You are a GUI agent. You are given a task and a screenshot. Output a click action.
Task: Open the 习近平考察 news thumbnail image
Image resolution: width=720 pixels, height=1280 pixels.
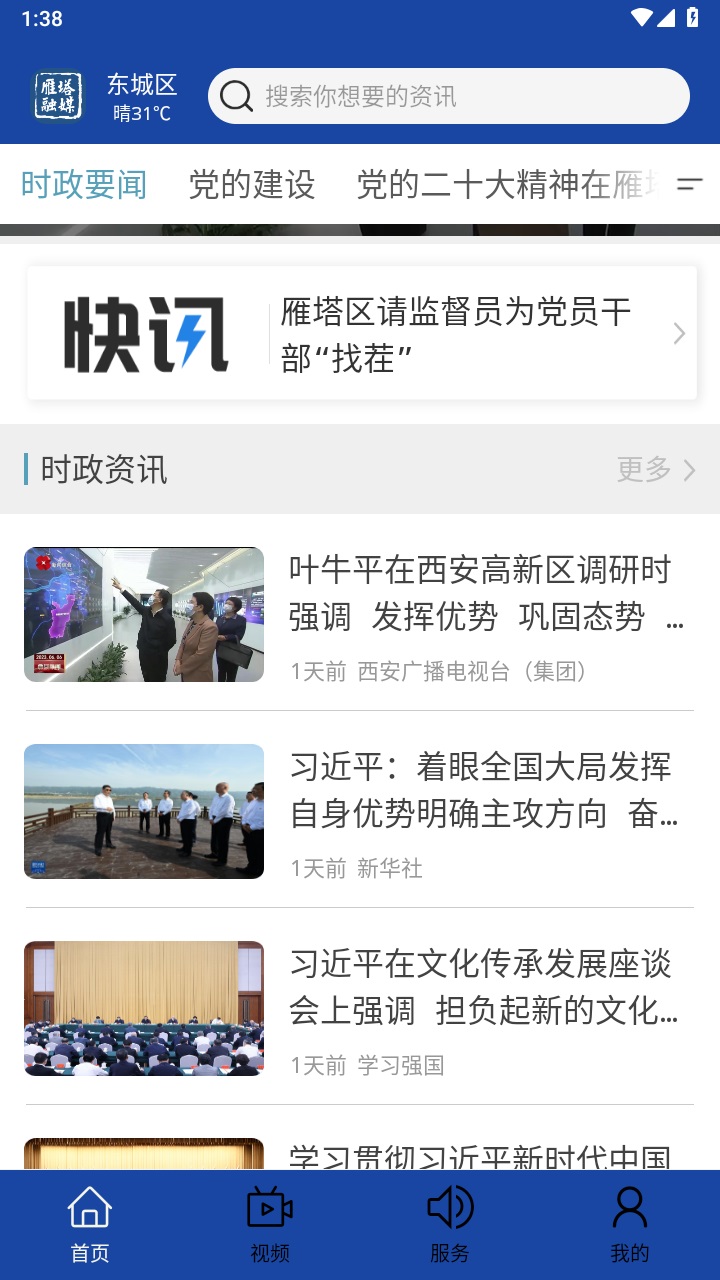click(143, 811)
